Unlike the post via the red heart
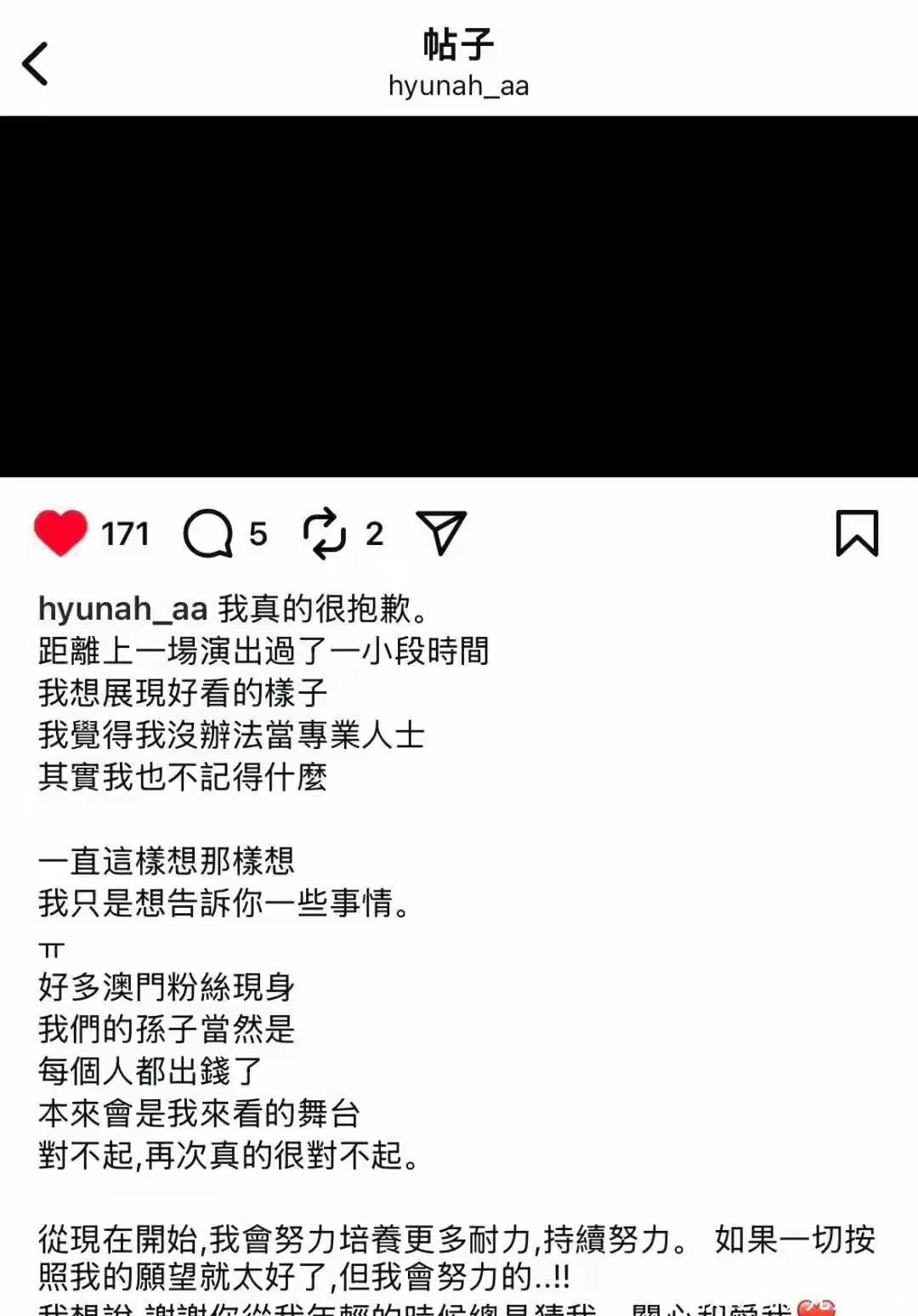The image size is (918, 1316). pyautogui.click(x=60, y=533)
